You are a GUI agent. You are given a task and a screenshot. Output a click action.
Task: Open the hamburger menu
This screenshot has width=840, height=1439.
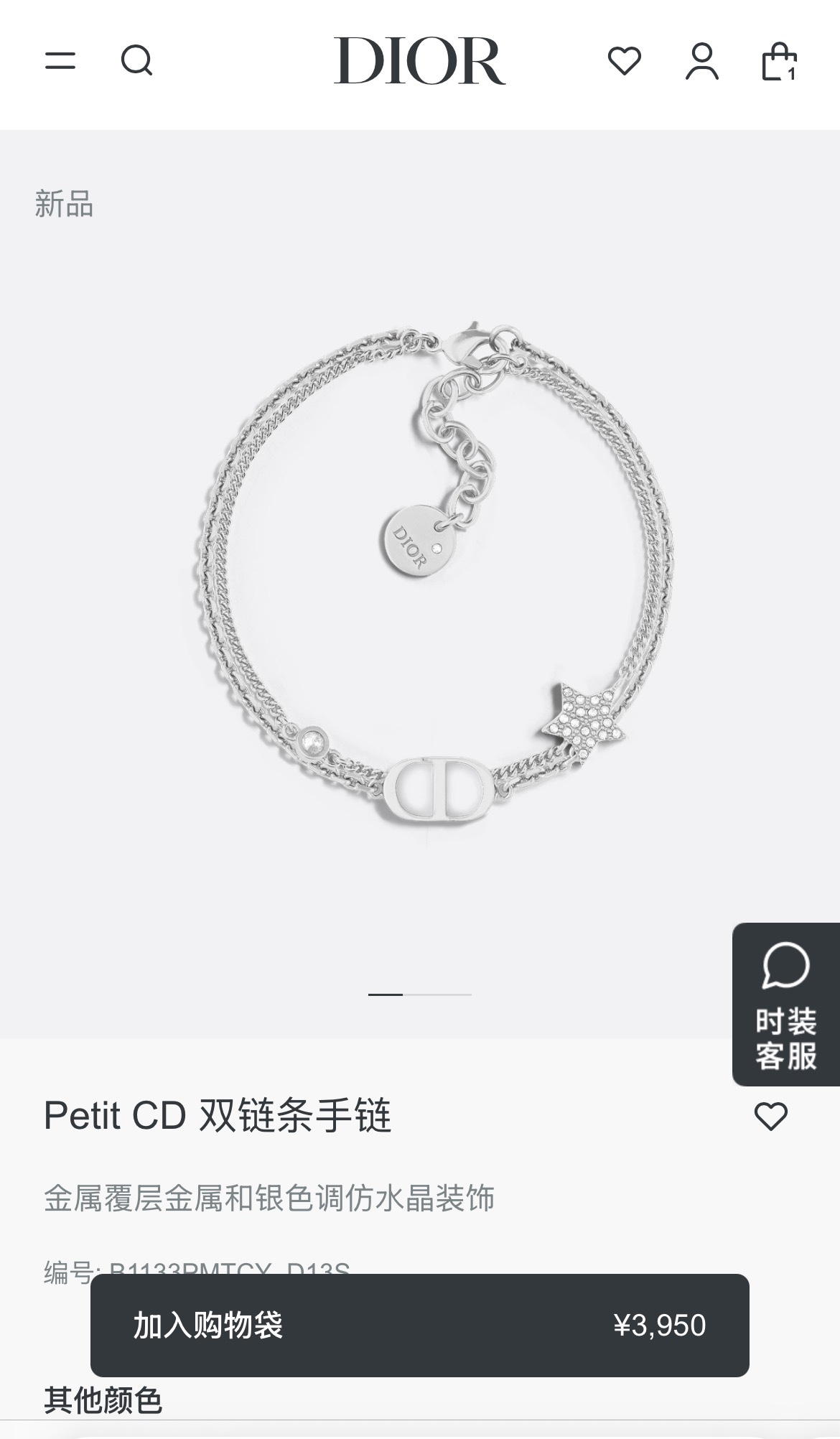[x=60, y=61]
